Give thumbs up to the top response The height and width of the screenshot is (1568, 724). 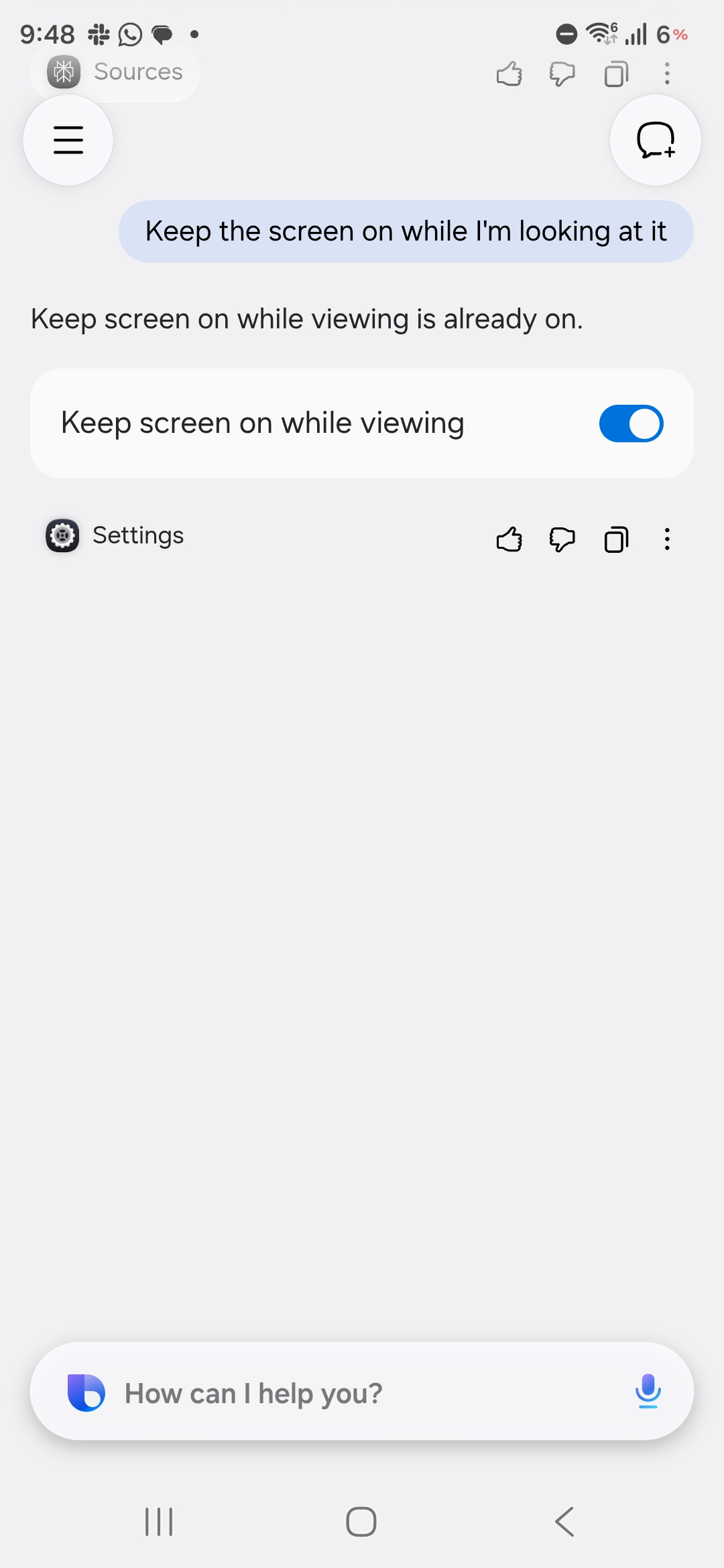coord(509,74)
